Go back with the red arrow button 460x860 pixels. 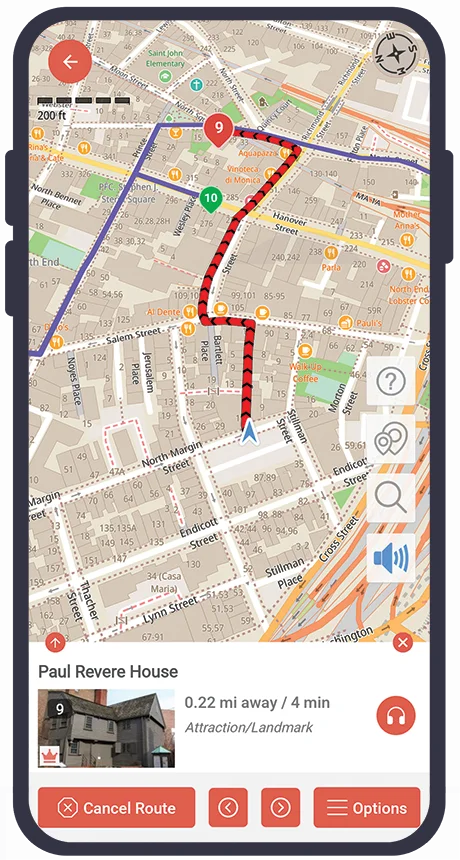pos(70,61)
